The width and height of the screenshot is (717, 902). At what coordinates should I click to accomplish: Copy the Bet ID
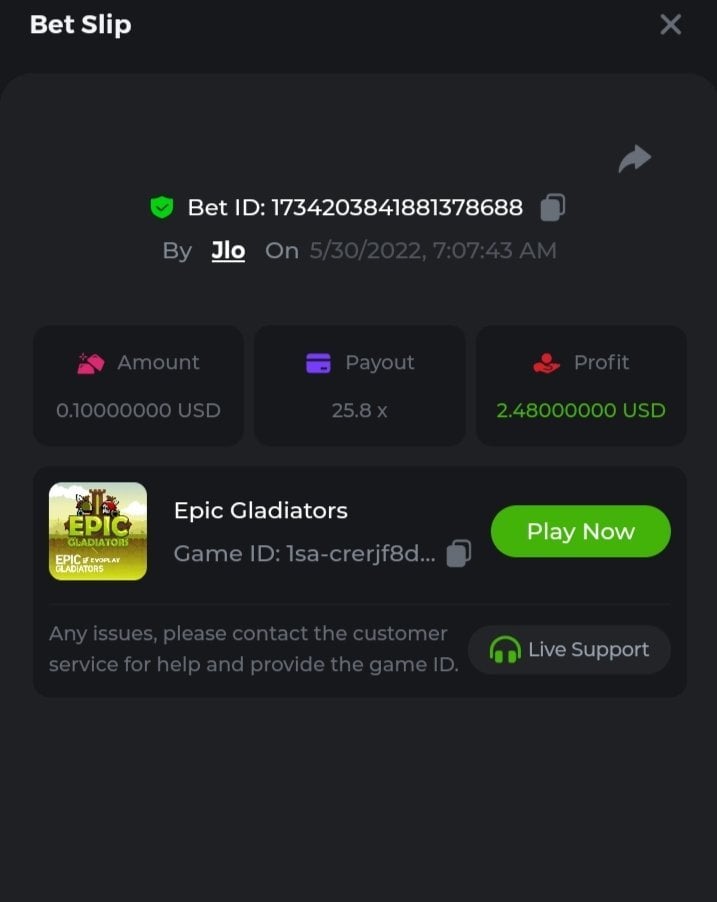553,207
